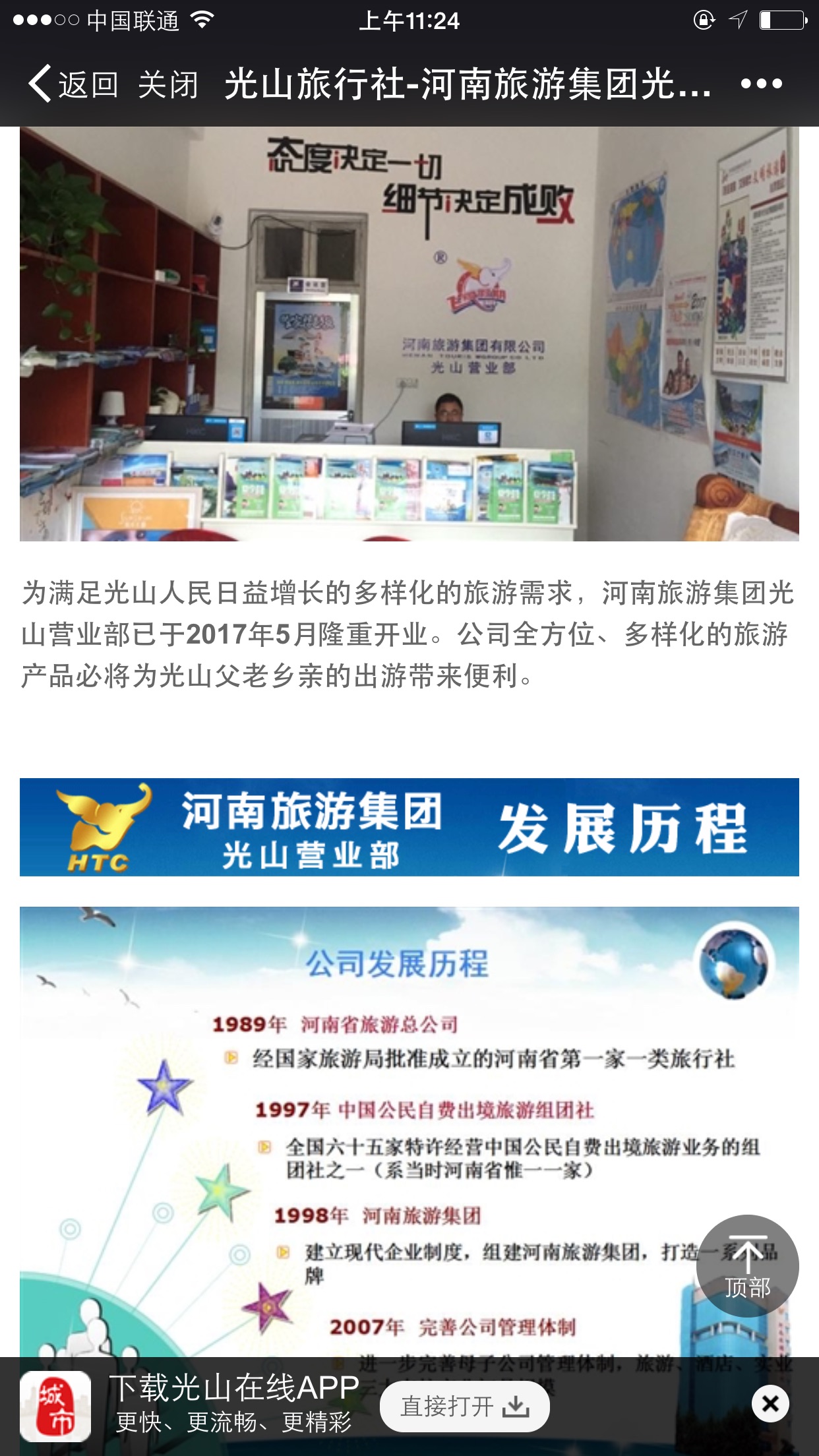
Task: Tap 直接打开 to open in the app
Action: (x=465, y=1407)
